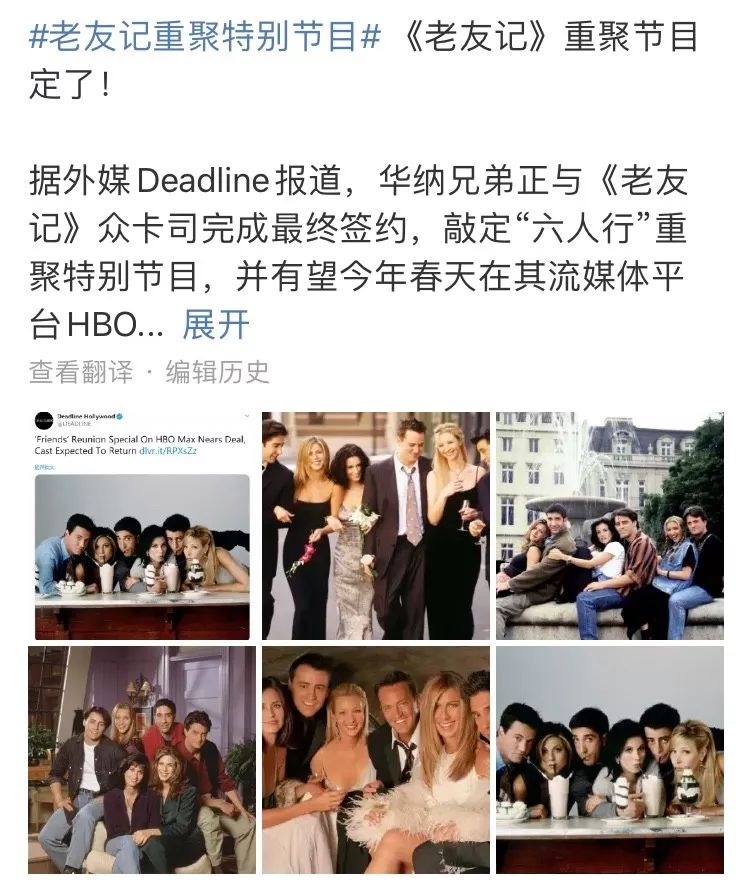Open the photo with purple apartment wall
The height and width of the screenshot is (890, 750).
(x=142, y=759)
